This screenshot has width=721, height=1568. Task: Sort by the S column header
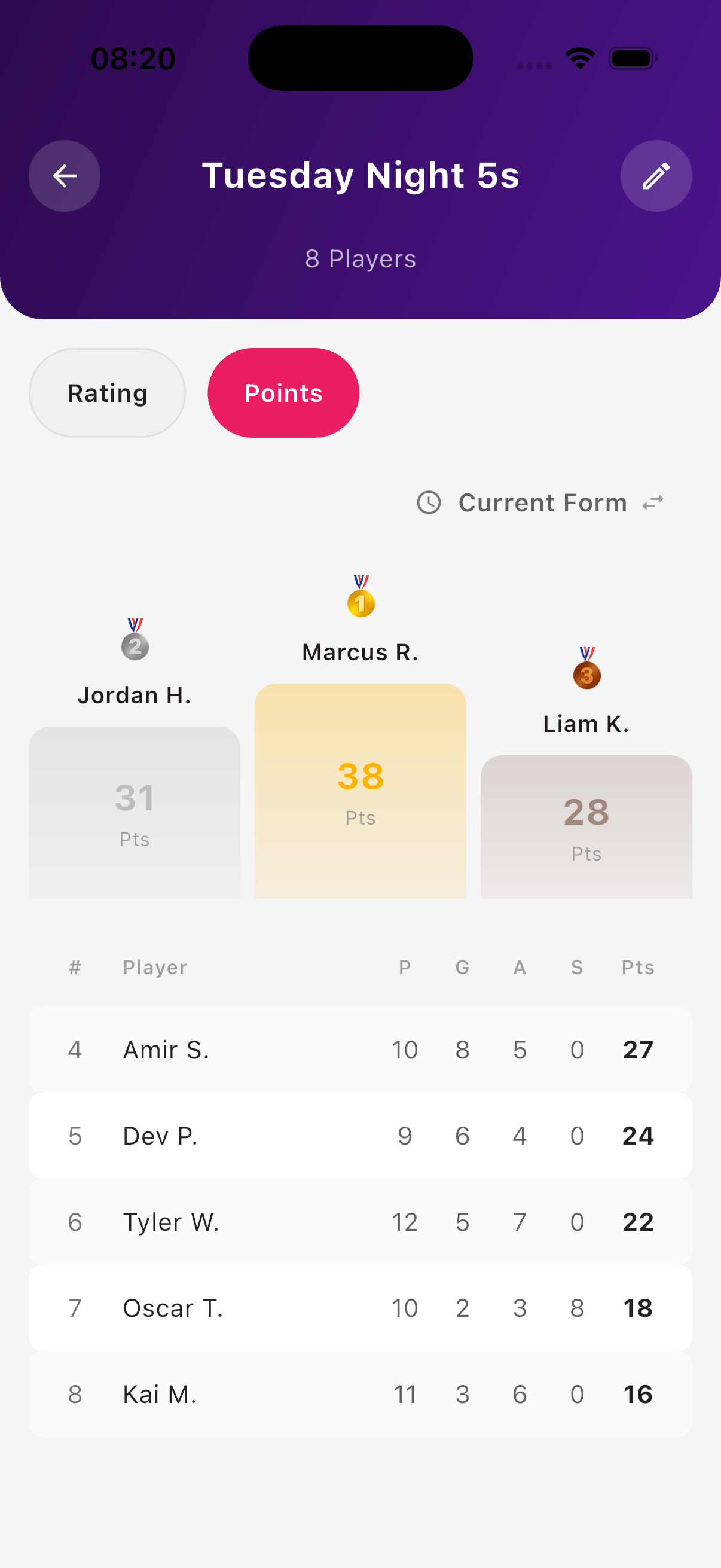tap(576, 967)
